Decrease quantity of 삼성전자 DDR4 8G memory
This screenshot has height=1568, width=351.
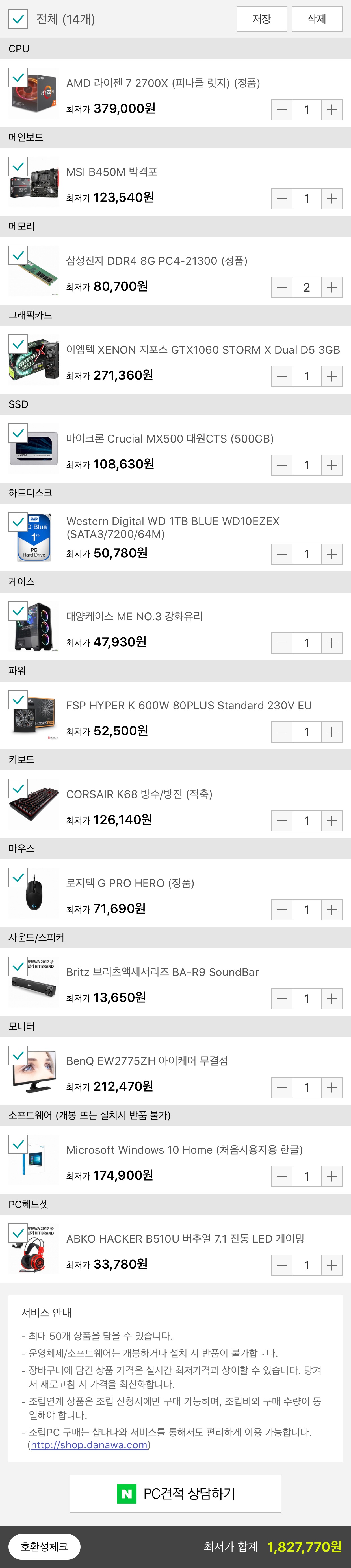pyautogui.click(x=281, y=287)
